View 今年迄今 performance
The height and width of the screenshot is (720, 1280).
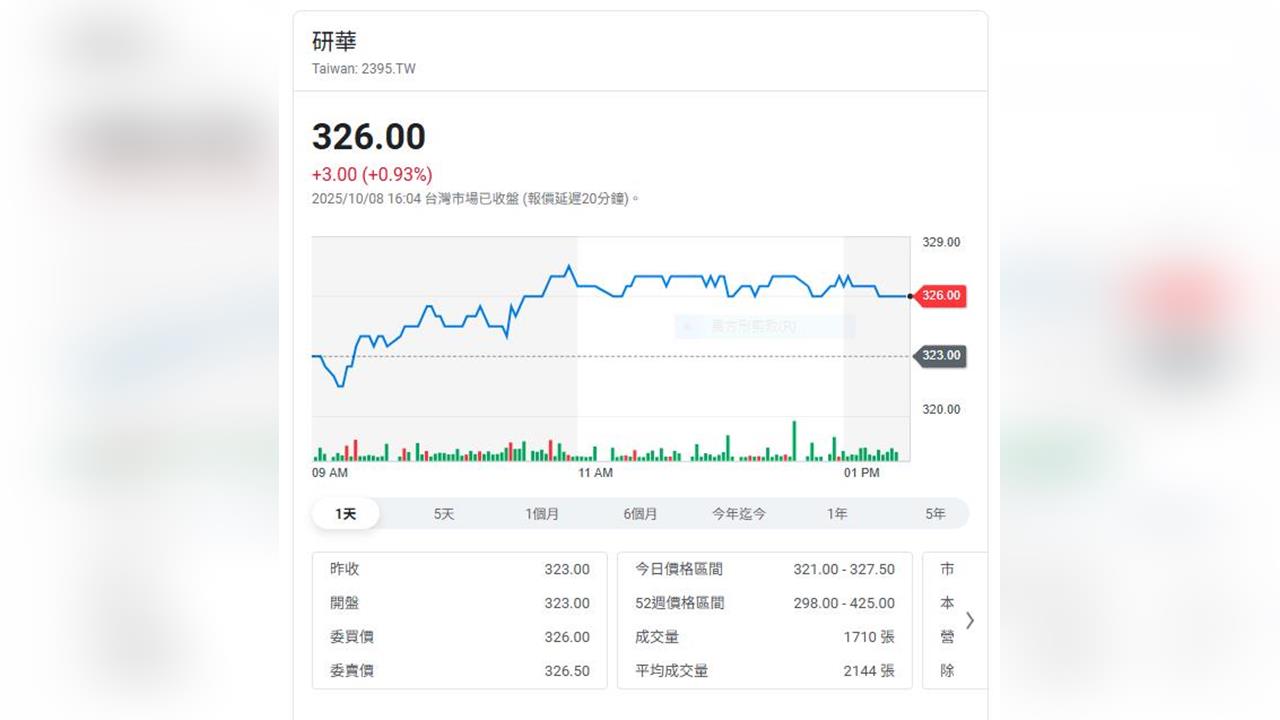739,514
